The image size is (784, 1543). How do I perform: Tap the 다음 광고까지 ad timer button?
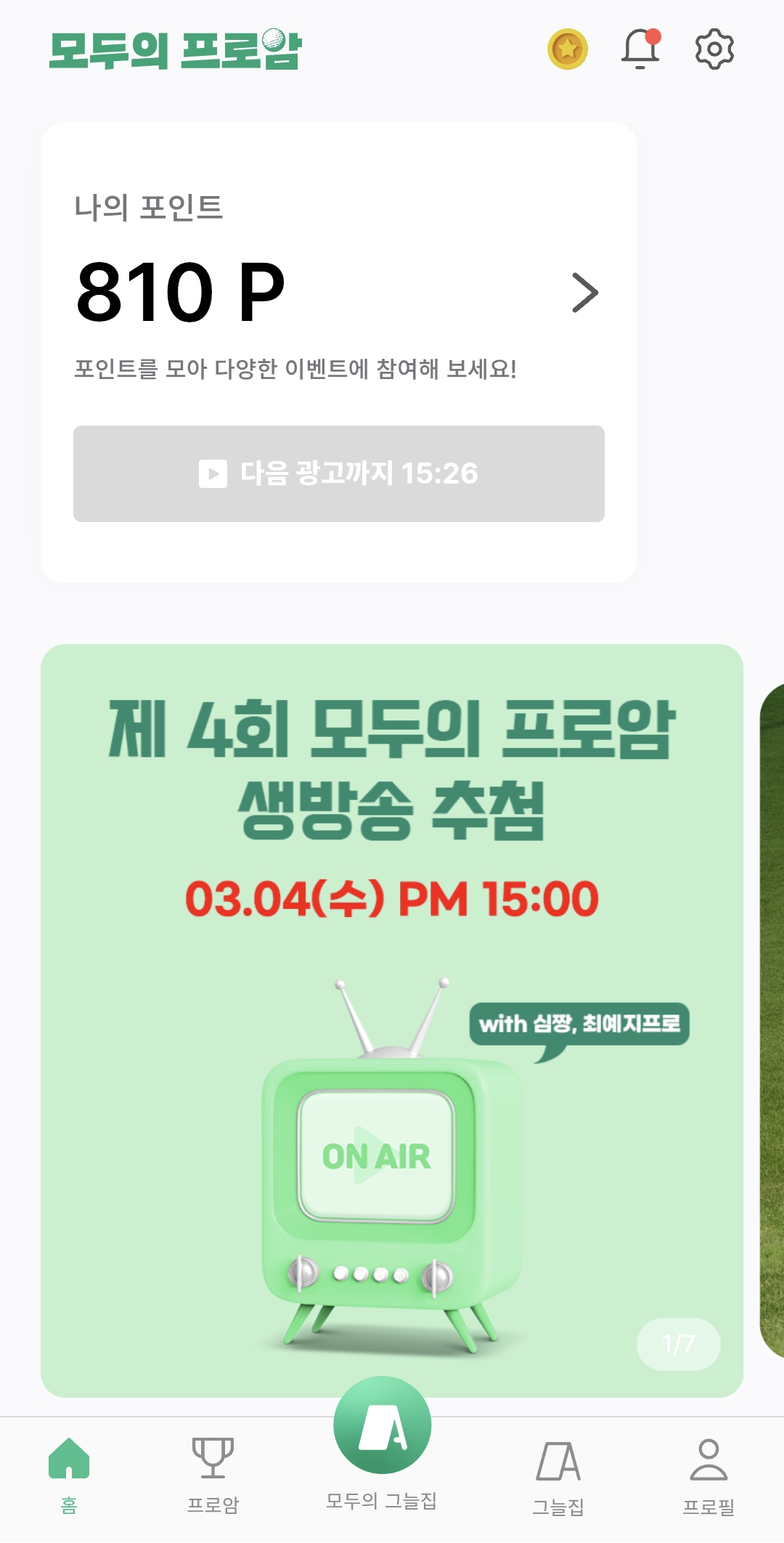pos(339,473)
